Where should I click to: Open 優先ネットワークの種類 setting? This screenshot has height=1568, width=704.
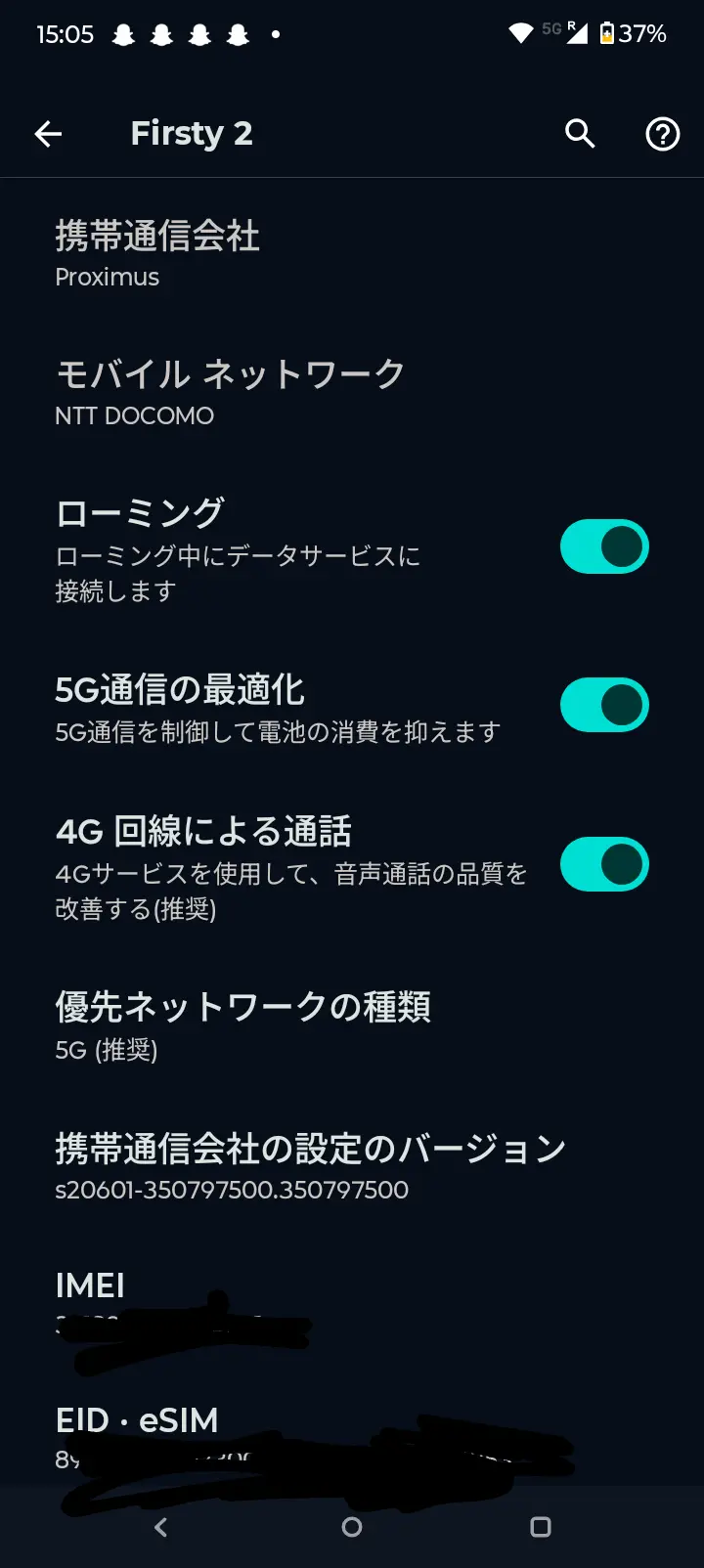tap(352, 1025)
